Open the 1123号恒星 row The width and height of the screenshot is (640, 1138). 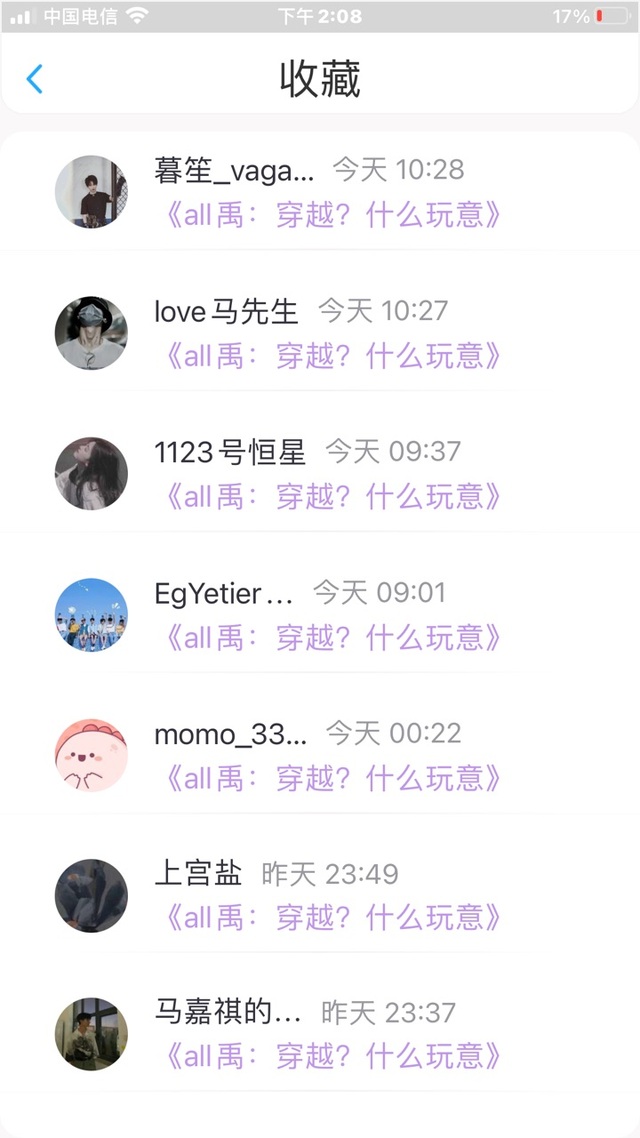click(x=320, y=473)
